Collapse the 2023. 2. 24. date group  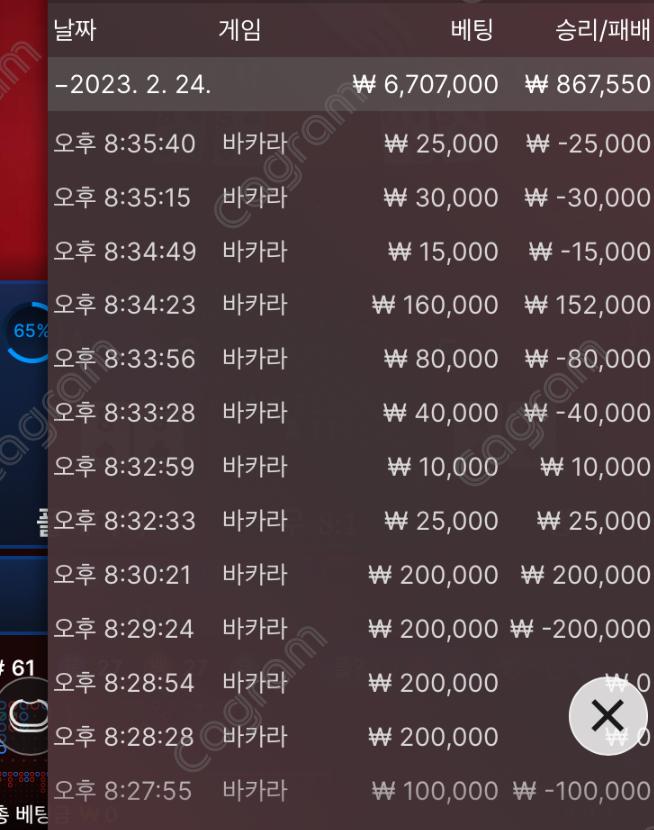click(x=134, y=85)
